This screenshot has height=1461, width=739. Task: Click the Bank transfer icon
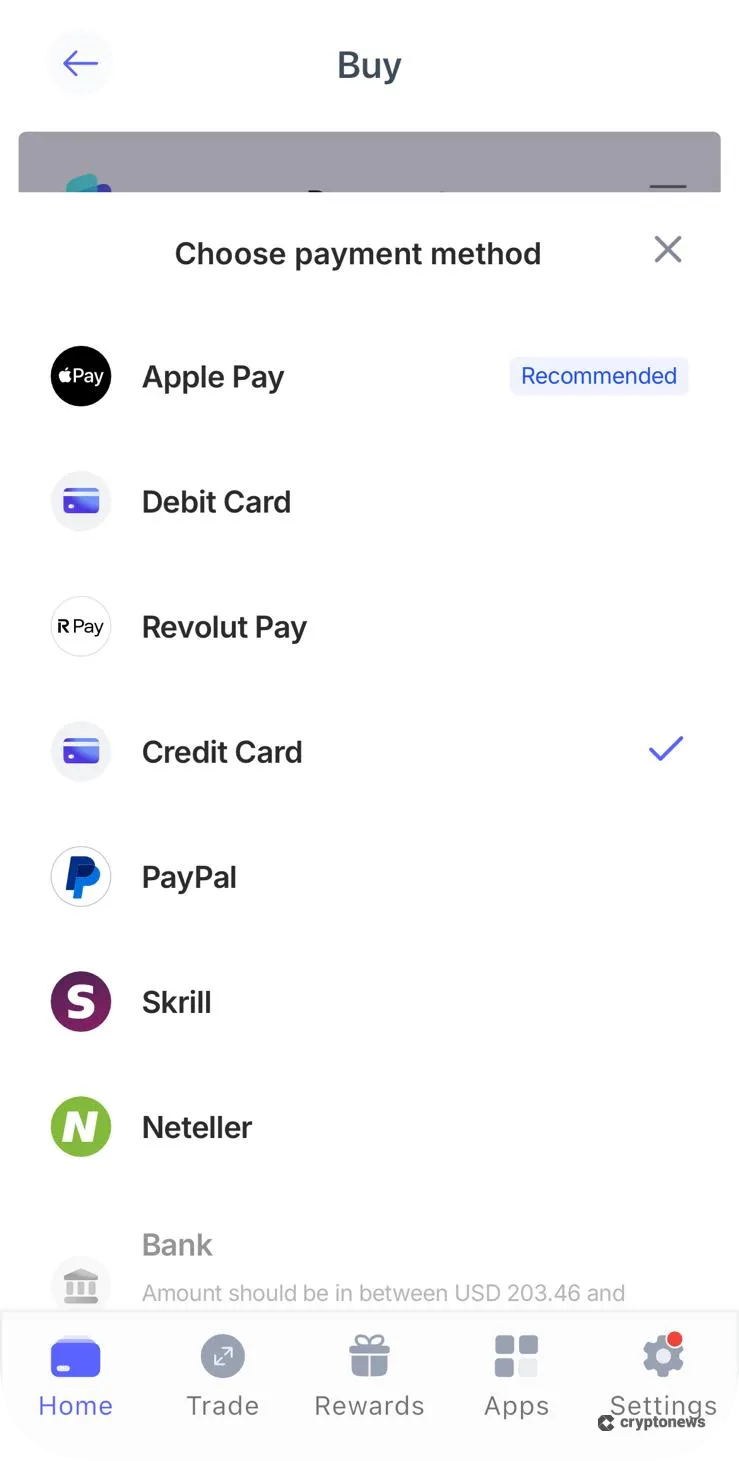tap(81, 1285)
